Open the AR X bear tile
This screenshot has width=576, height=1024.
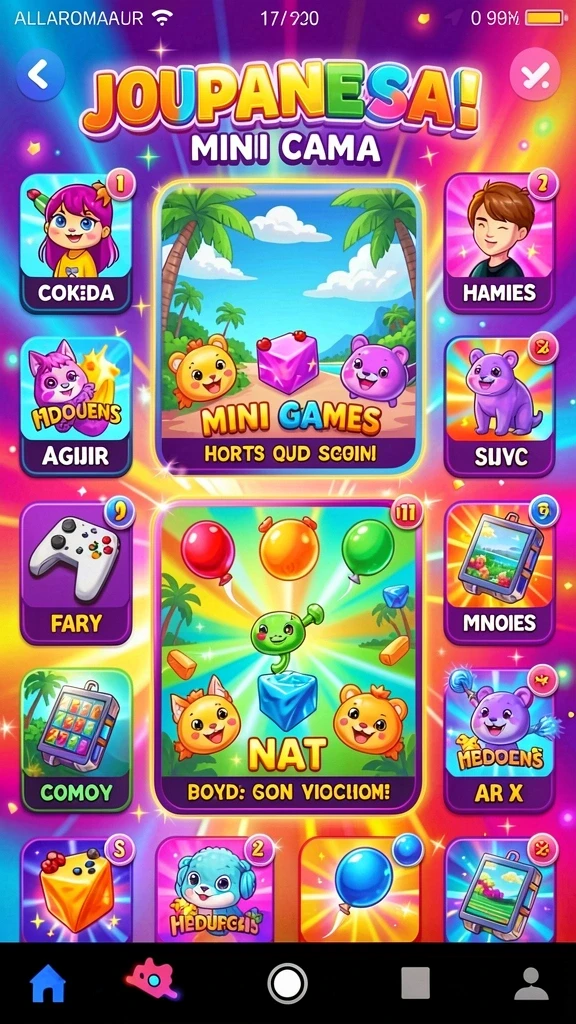(x=500, y=739)
